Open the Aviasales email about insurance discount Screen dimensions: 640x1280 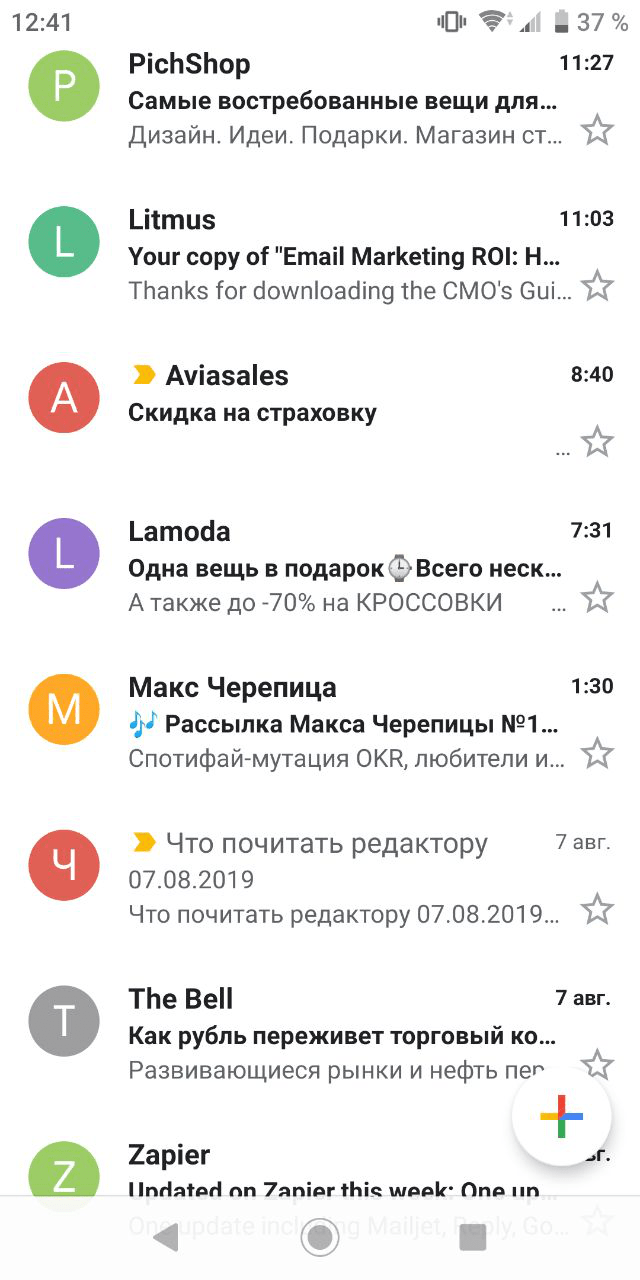(x=320, y=412)
